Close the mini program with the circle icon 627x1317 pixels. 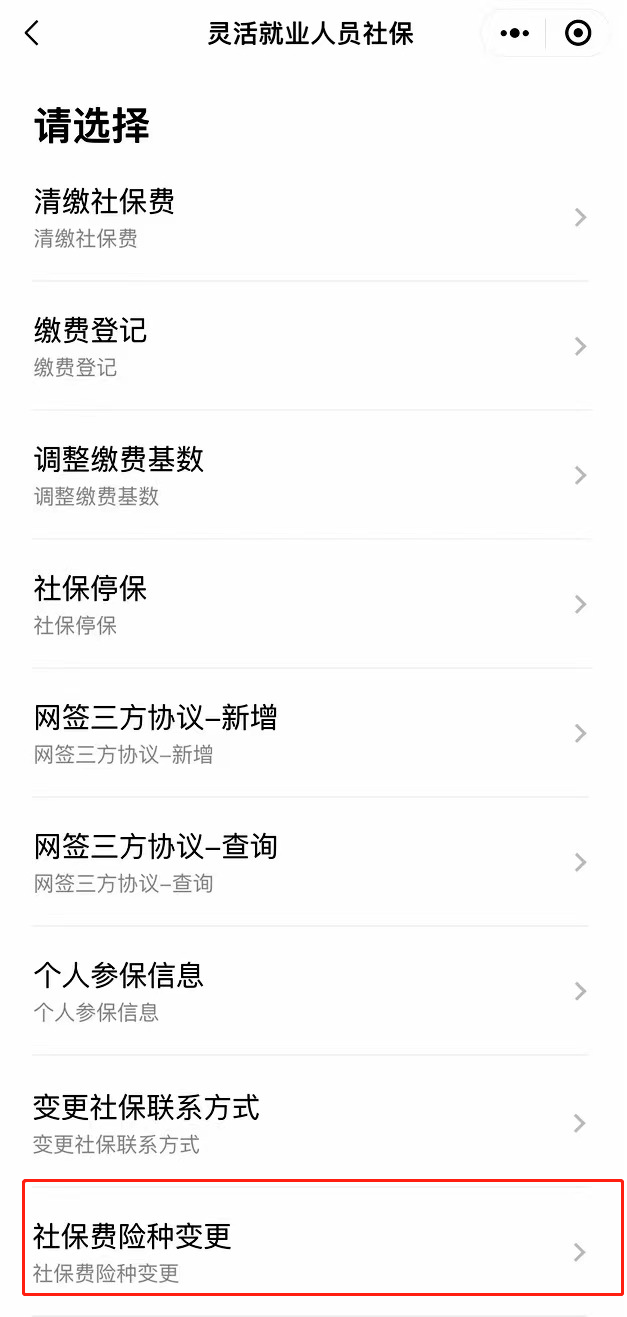578,33
